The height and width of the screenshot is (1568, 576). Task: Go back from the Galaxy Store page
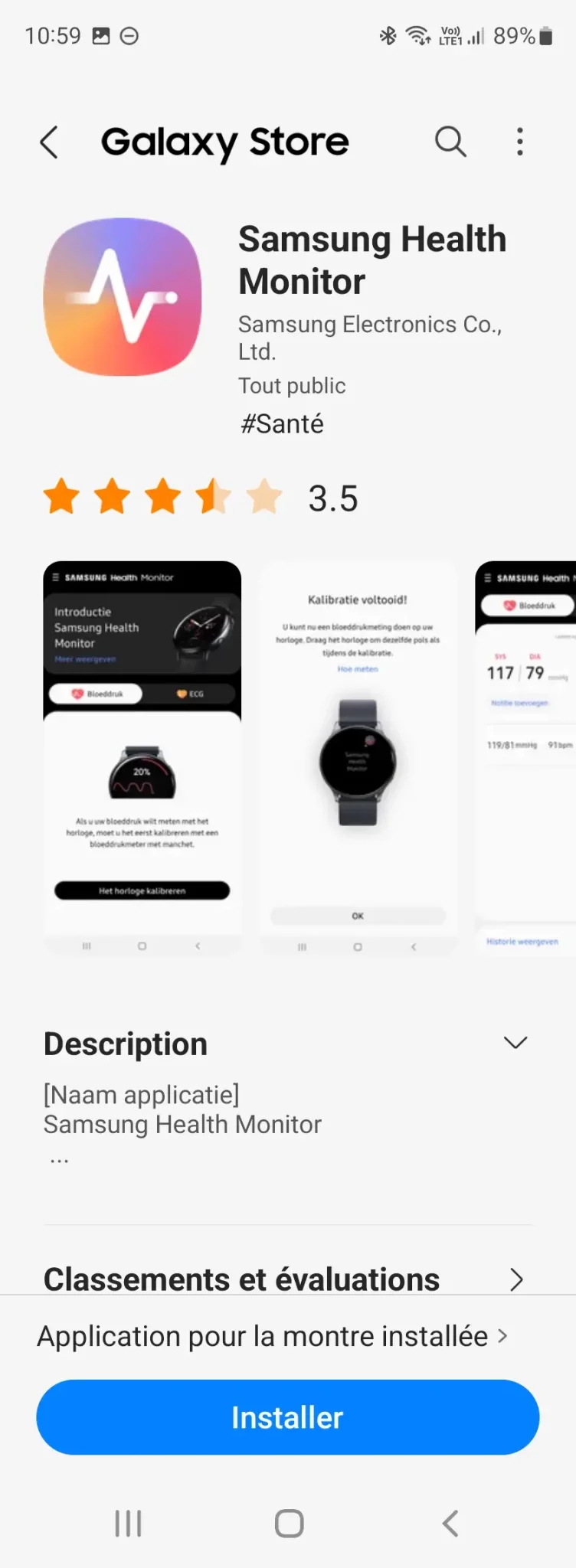pos(49,142)
